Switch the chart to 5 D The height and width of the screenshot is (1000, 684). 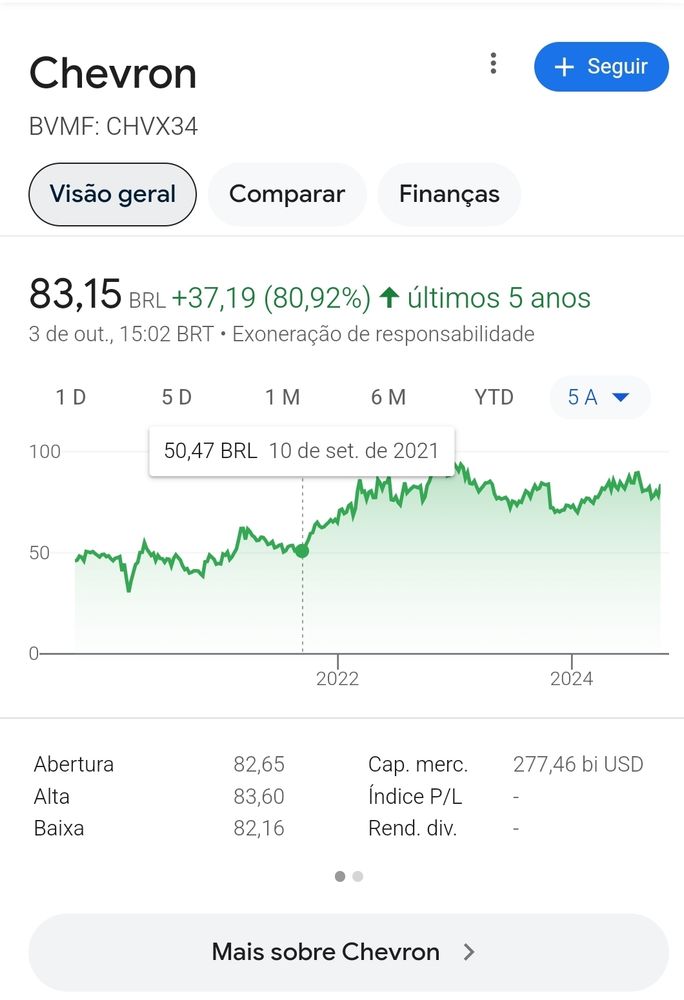(176, 397)
